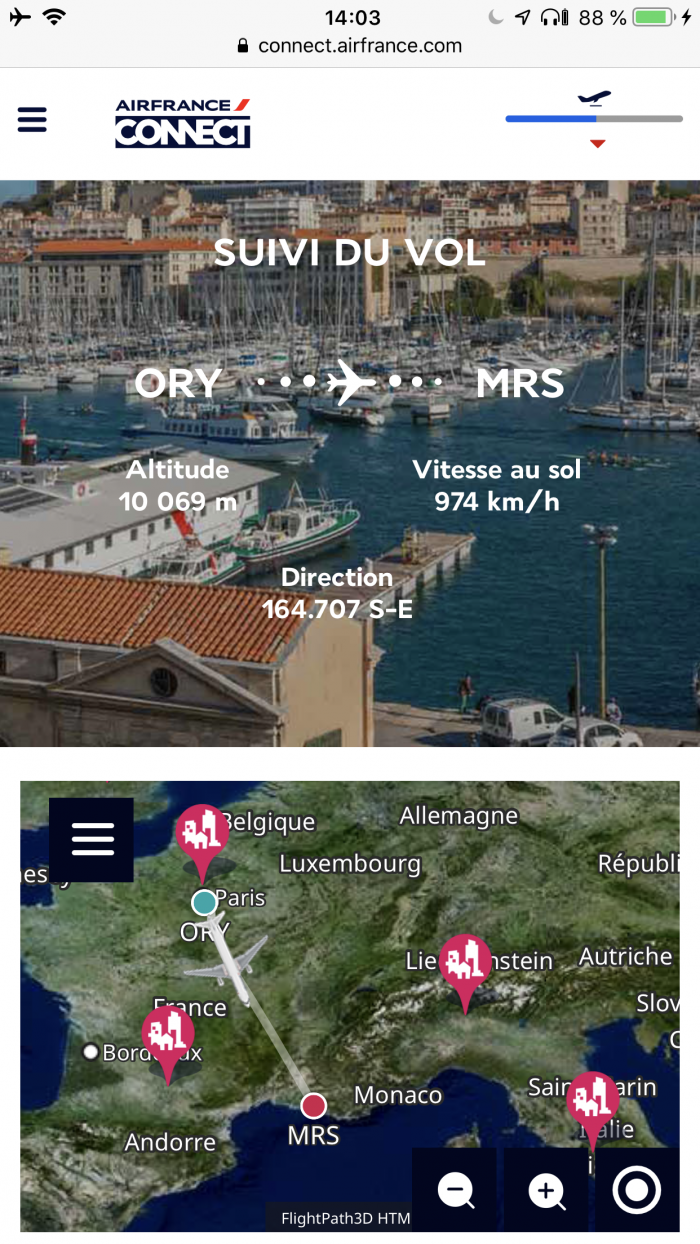Zoom out on the flight map
The image size is (700, 1244).
(456, 1190)
